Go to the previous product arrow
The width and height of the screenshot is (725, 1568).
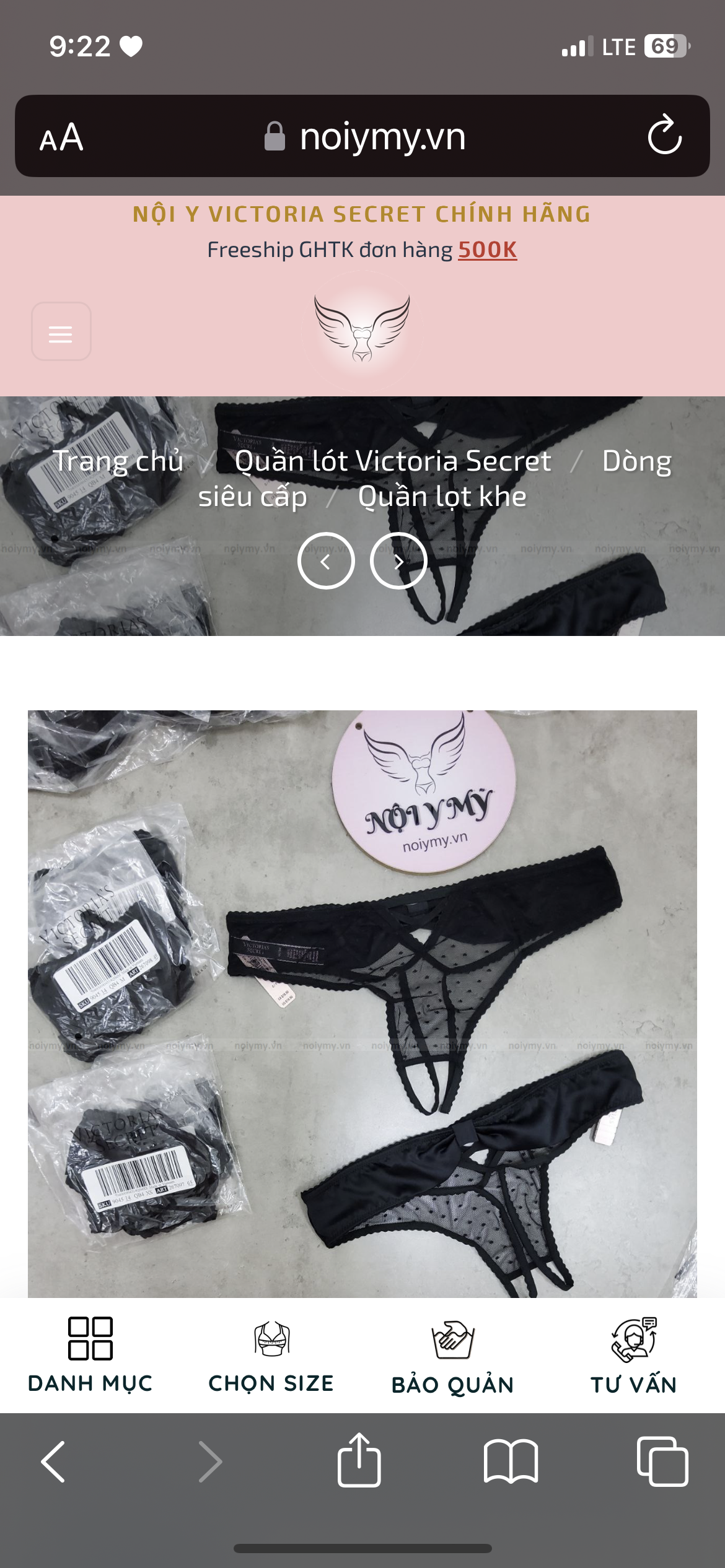tap(326, 561)
